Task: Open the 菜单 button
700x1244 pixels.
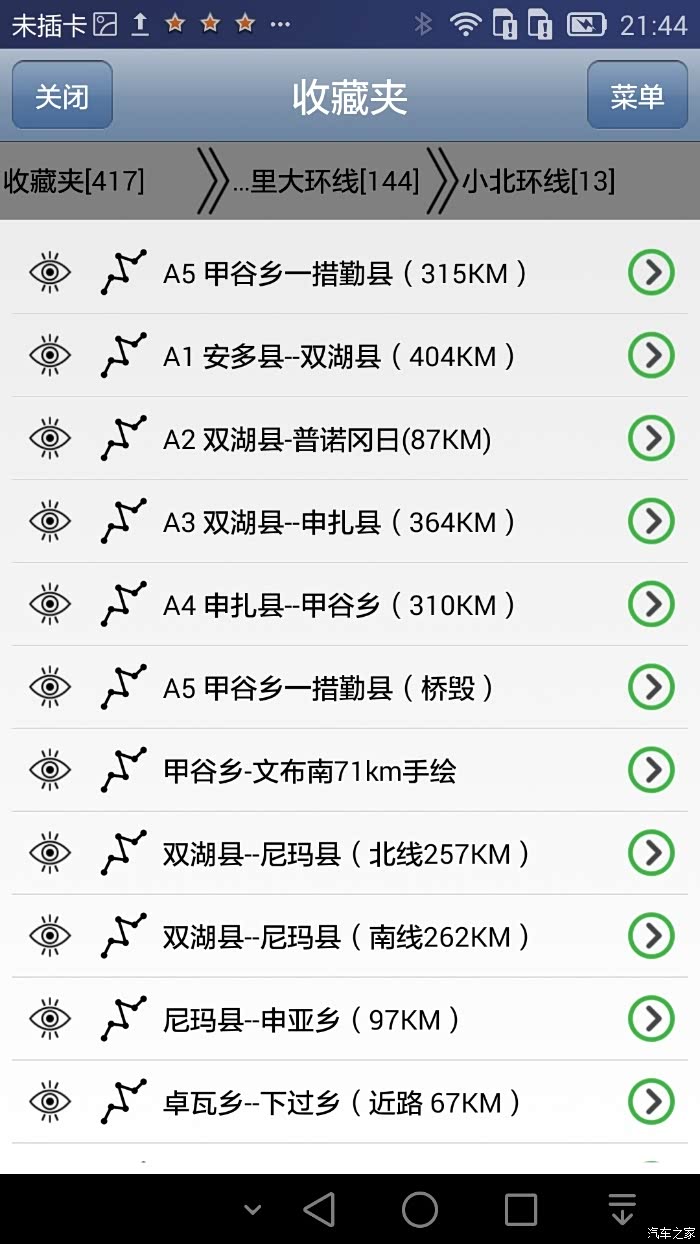Action: [637, 96]
